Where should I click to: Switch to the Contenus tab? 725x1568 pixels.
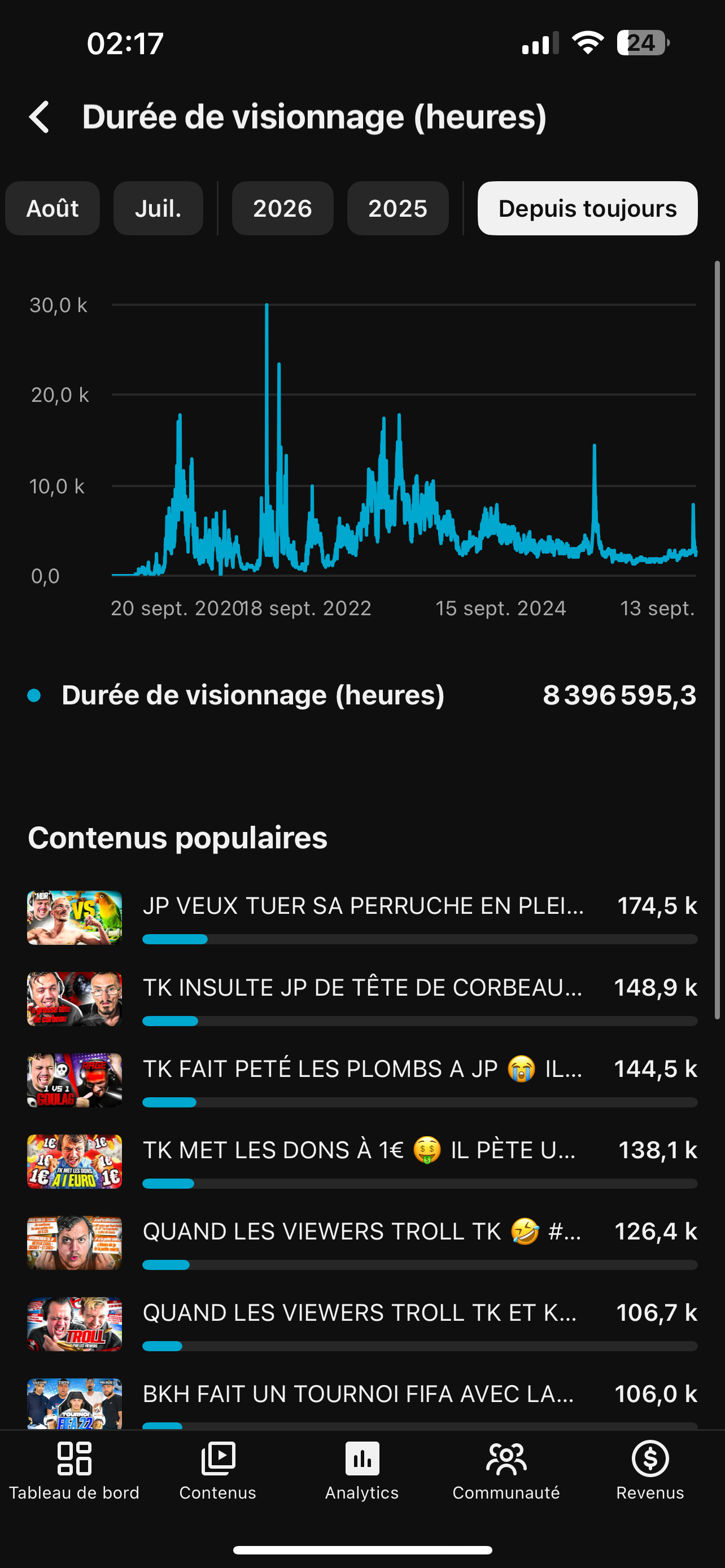218,1470
